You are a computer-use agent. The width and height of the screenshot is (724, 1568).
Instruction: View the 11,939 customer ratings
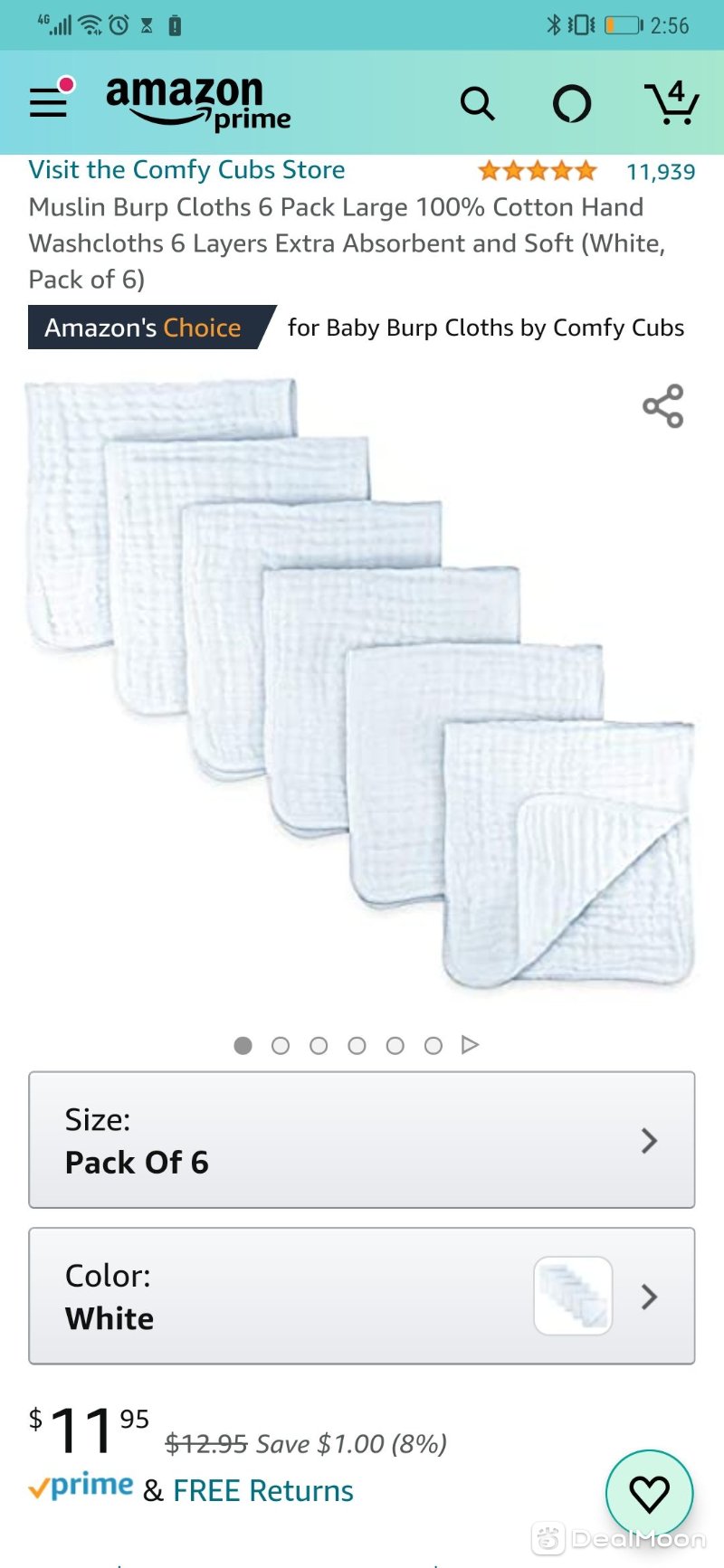660,172
